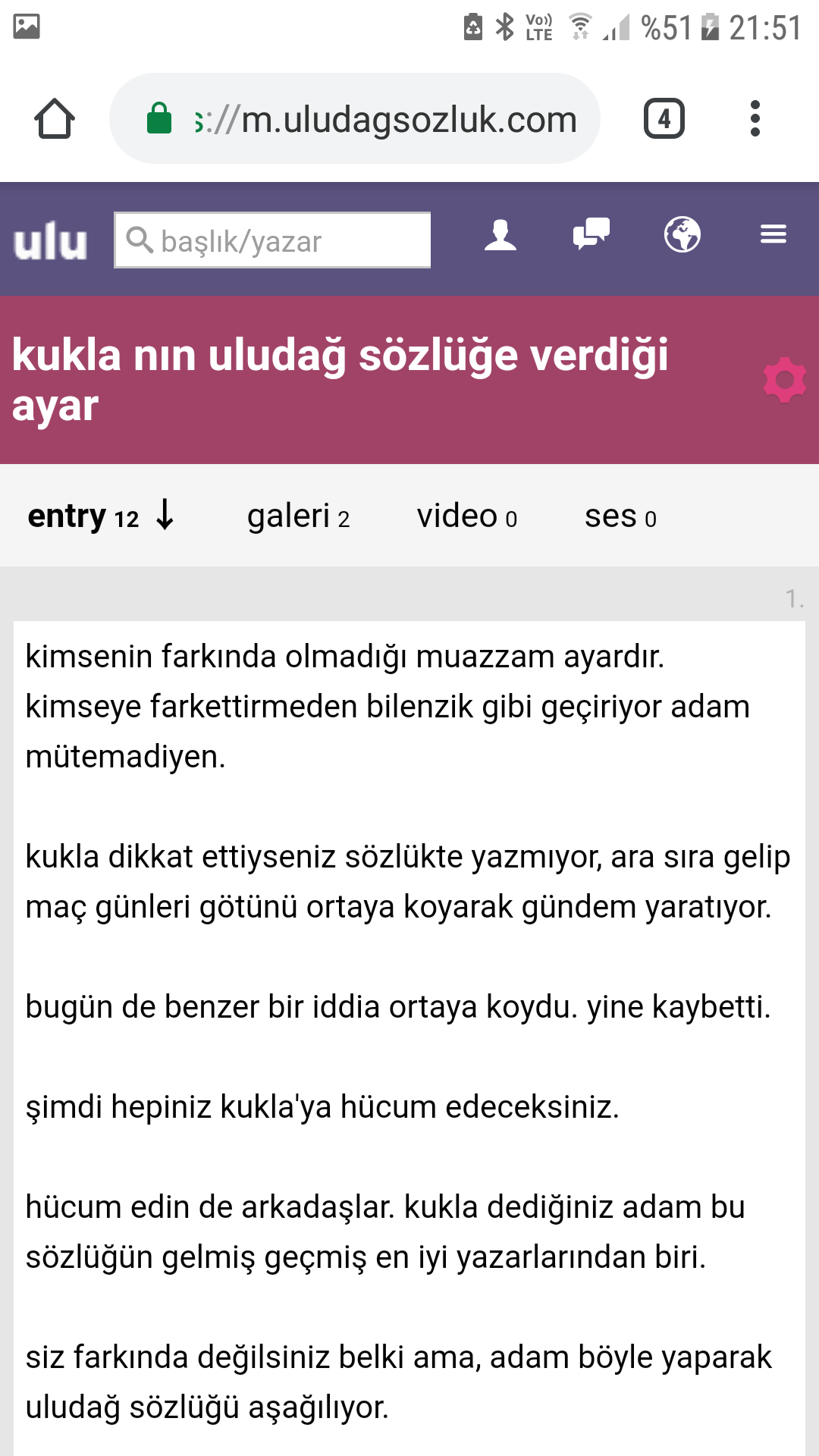The image size is (819, 1456).
Task: Open the m.uludagsozluk.com address bar
Action: tap(355, 118)
